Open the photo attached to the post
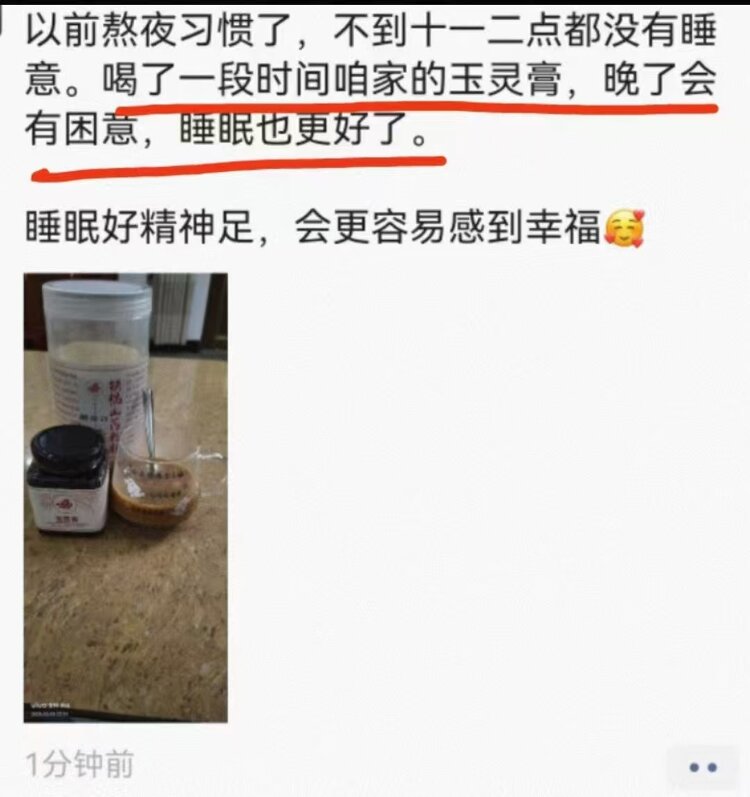This screenshot has width=750, height=797. point(125,497)
